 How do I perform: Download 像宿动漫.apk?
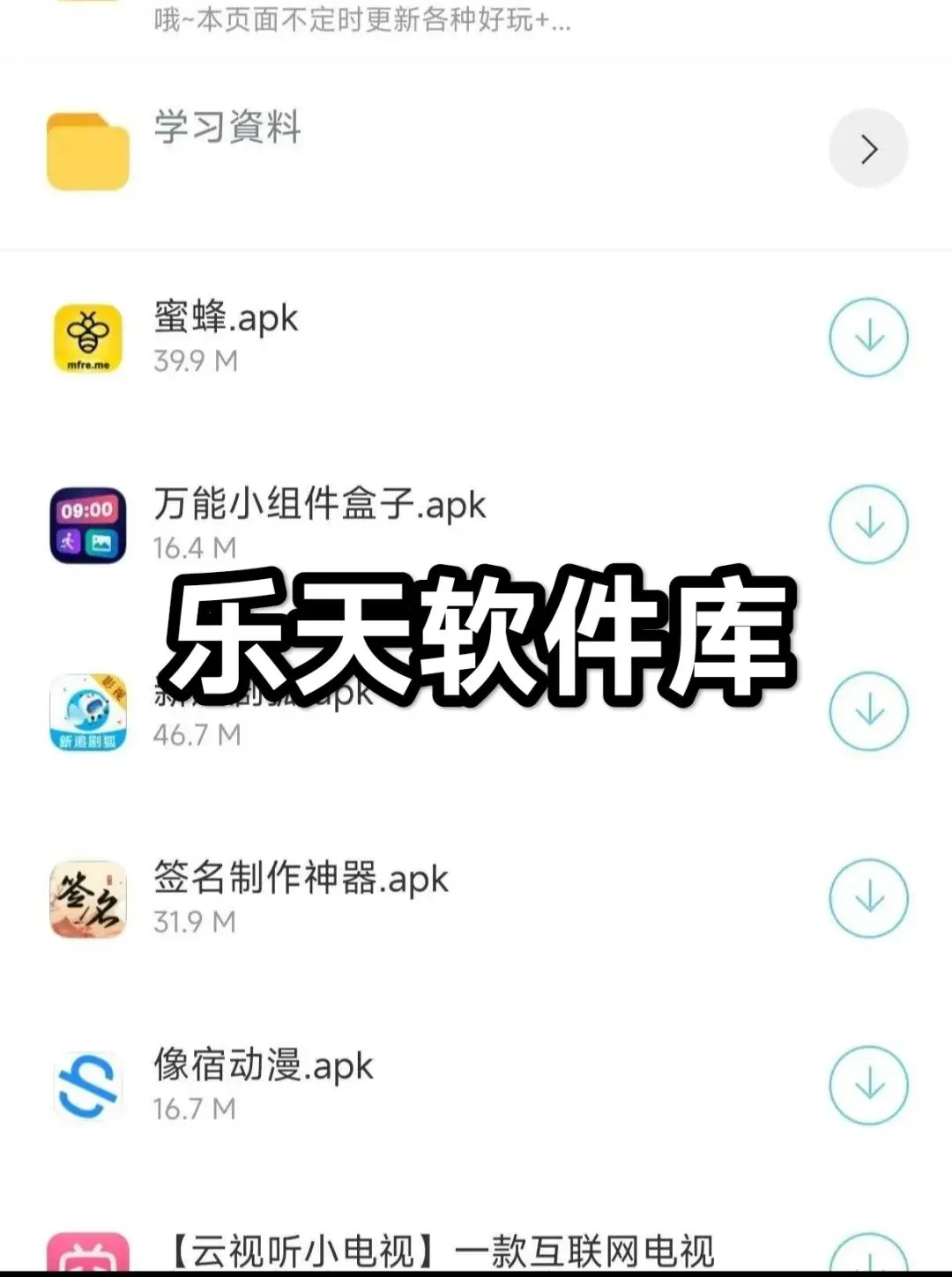tap(868, 1085)
